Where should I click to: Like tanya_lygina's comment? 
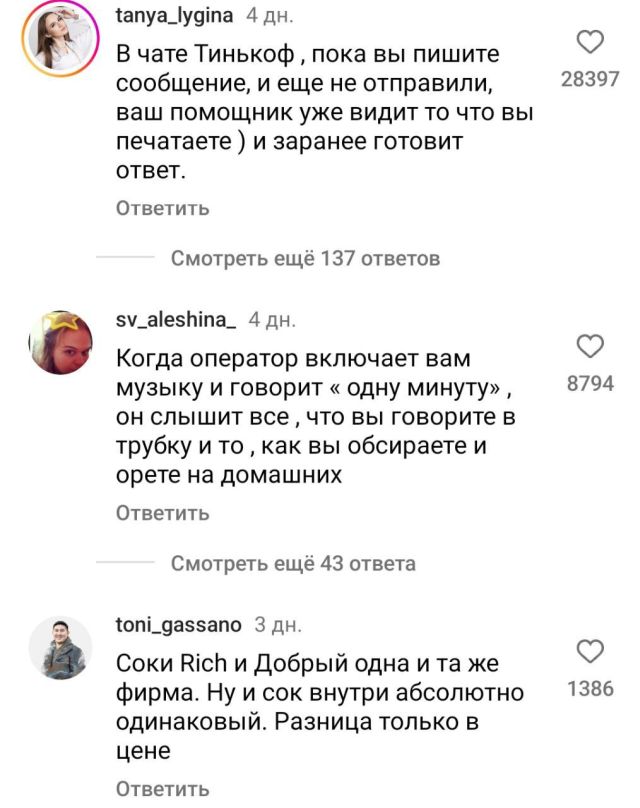pyautogui.click(x=591, y=44)
